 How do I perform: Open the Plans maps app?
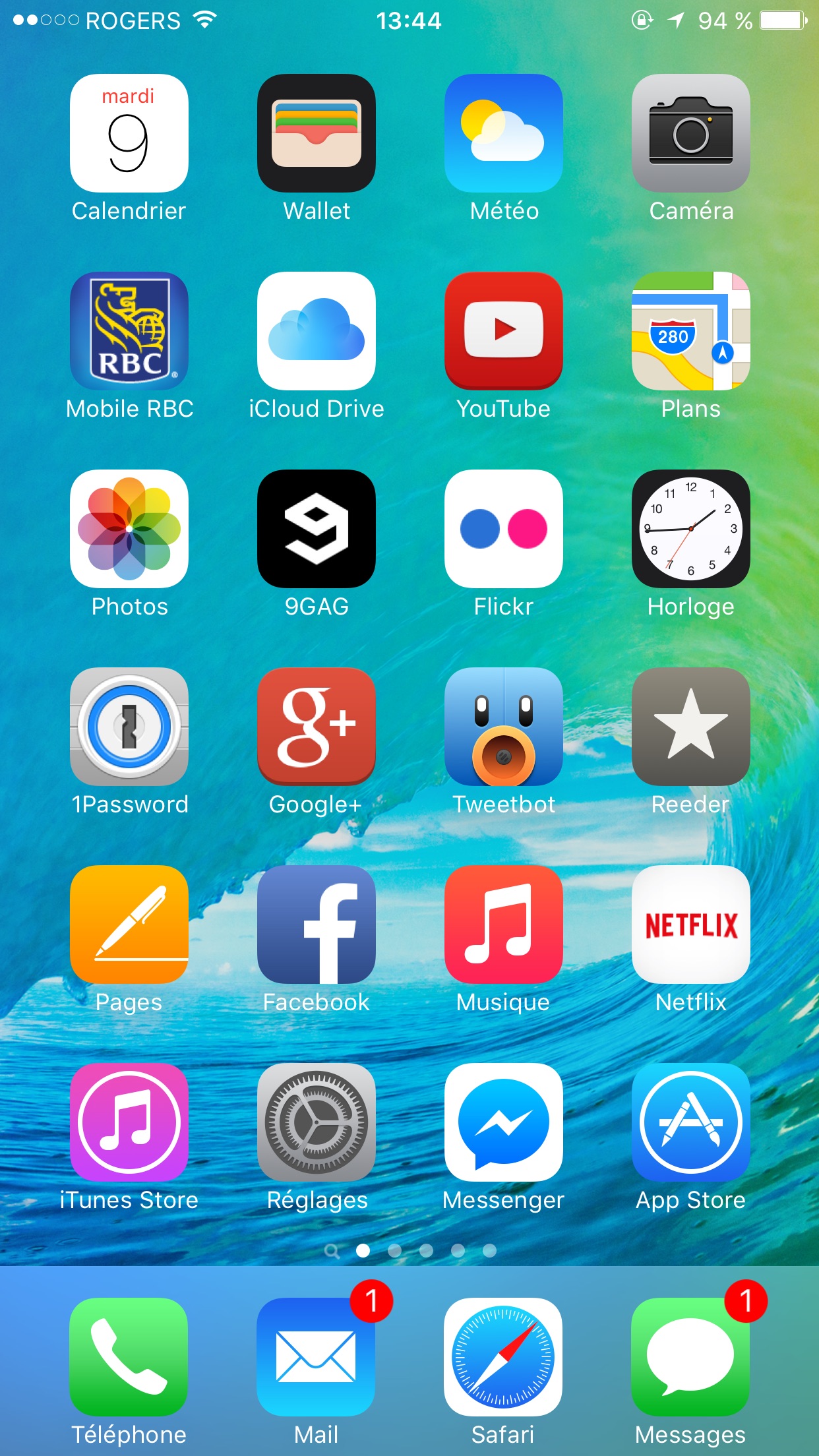point(690,331)
